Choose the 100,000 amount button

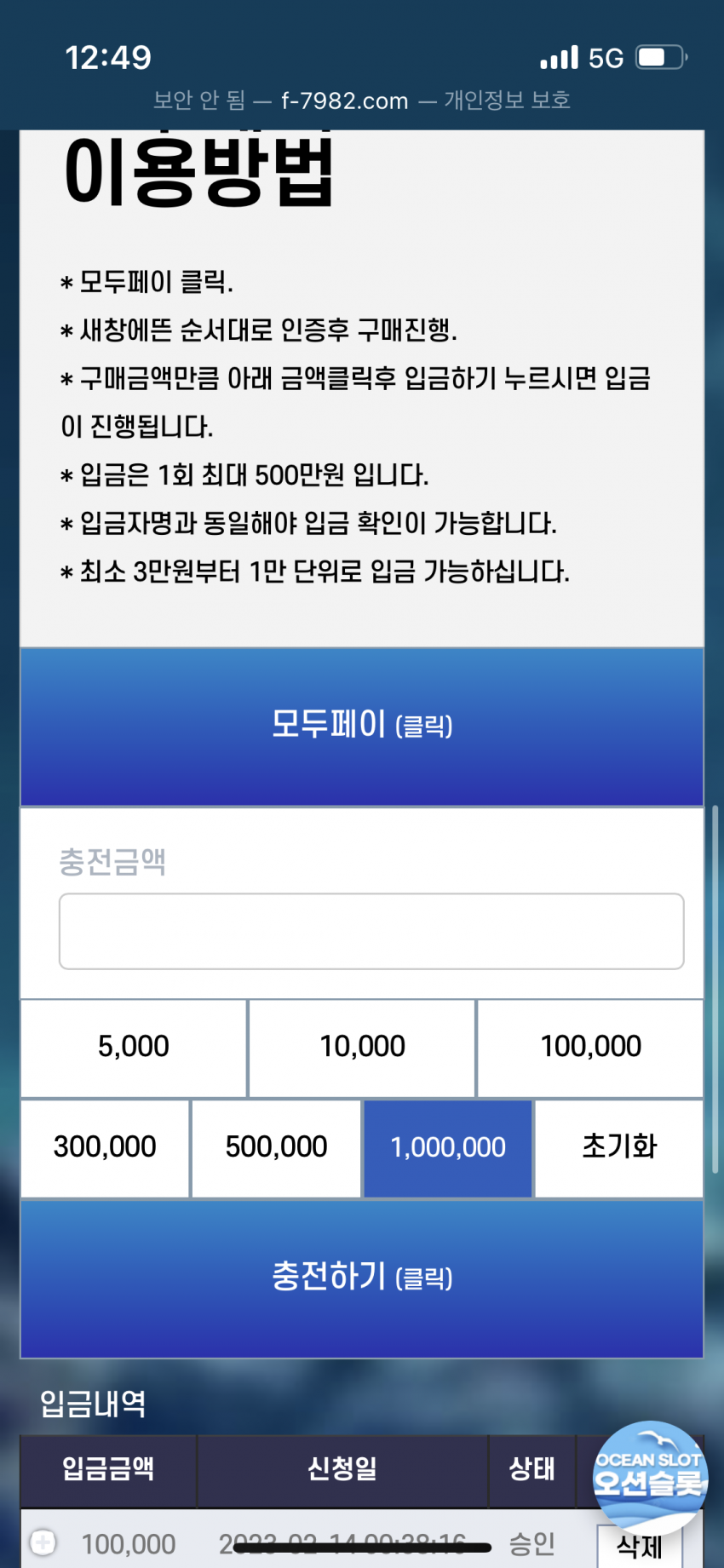click(x=590, y=1047)
